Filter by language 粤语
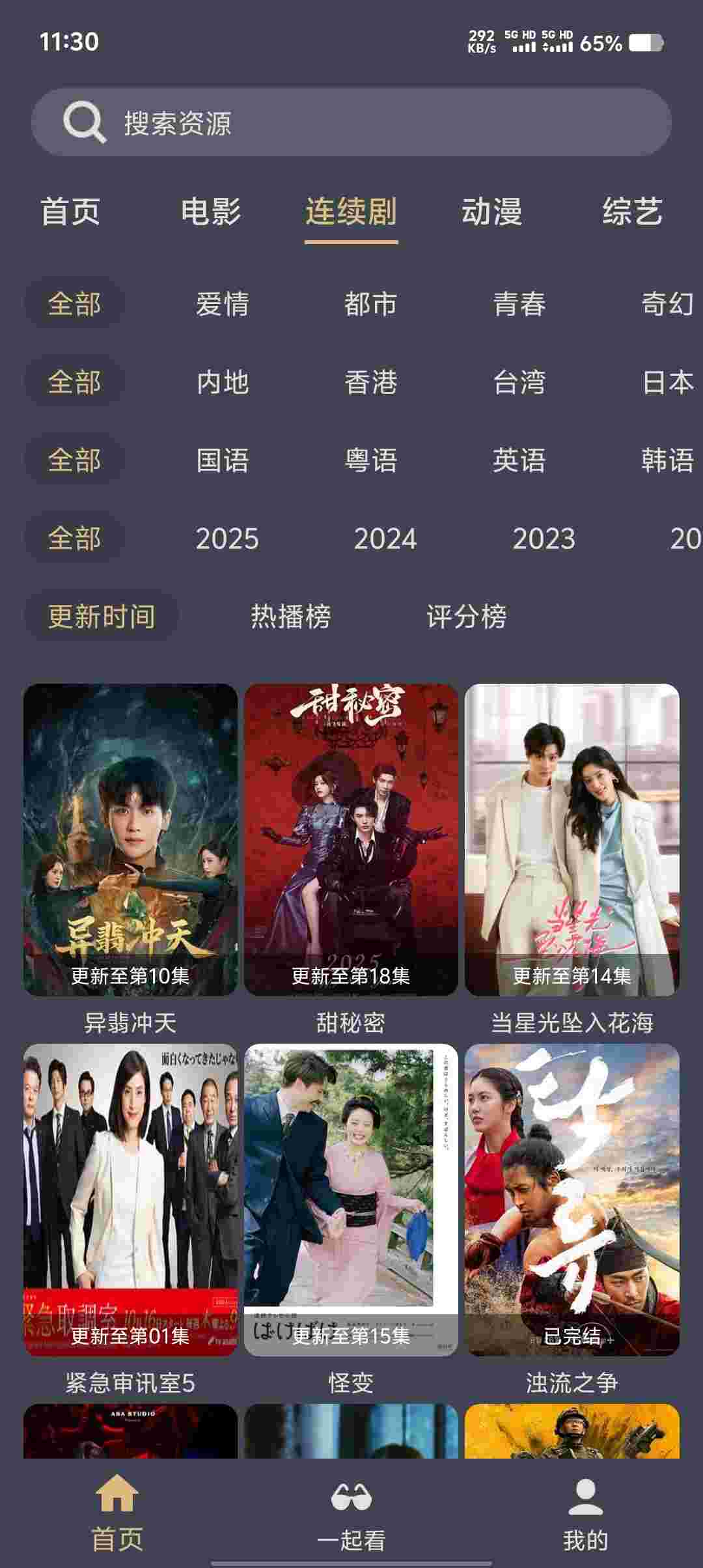This screenshot has width=703, height=1568. (370, 460)
